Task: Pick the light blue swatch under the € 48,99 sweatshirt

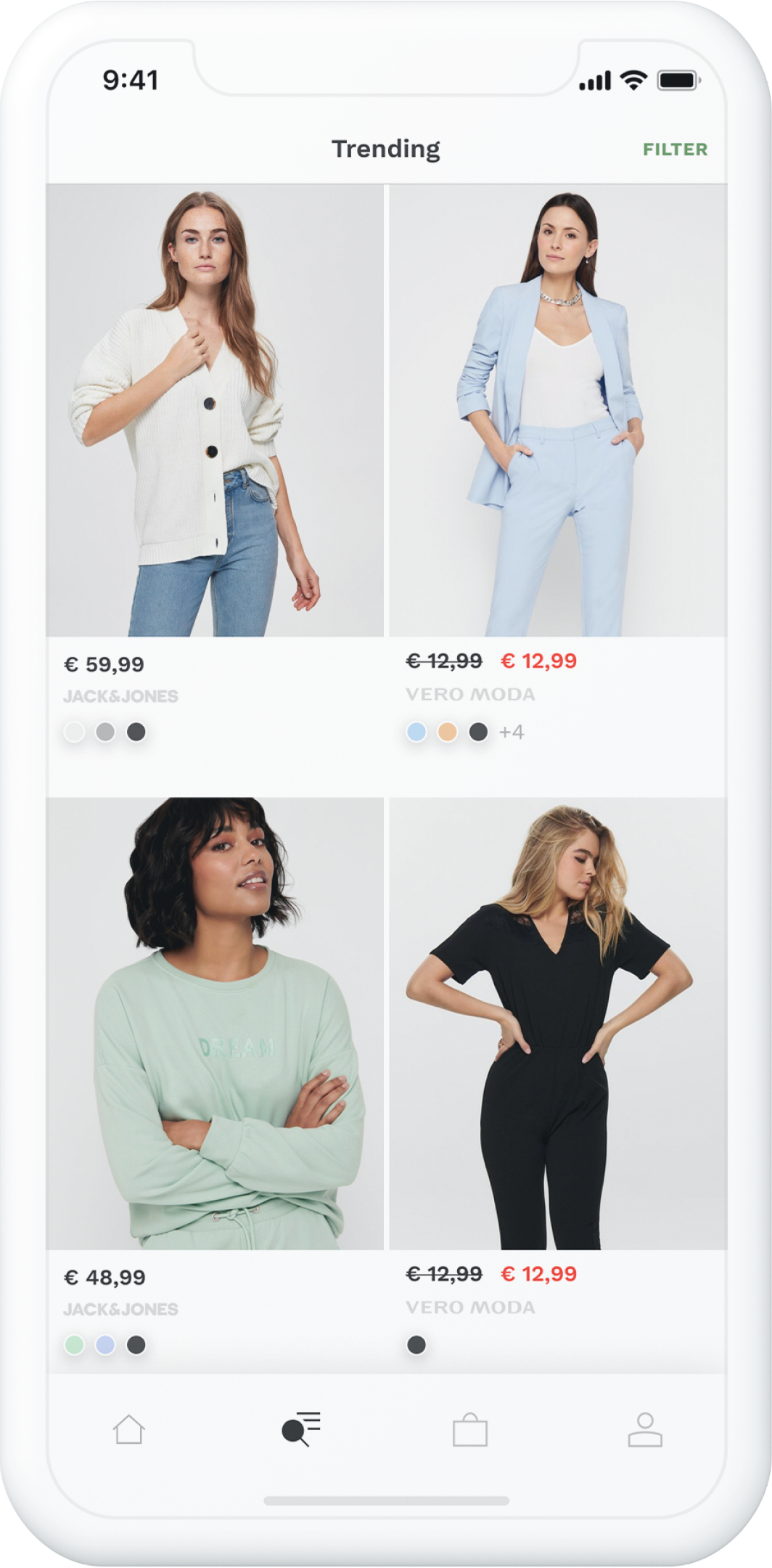Action: pyautogui.click(x=105, y=1344)
